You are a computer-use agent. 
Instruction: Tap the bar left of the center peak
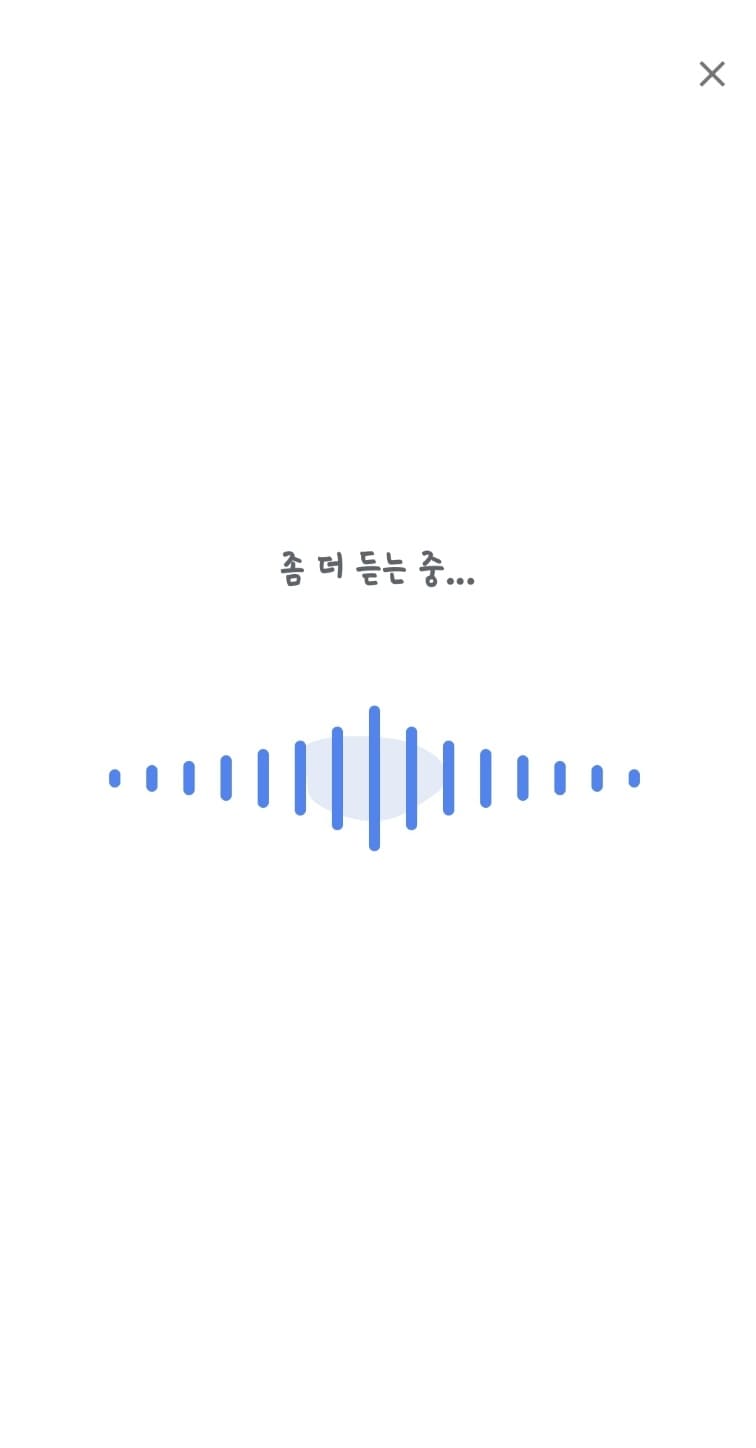tap(337, 776)
